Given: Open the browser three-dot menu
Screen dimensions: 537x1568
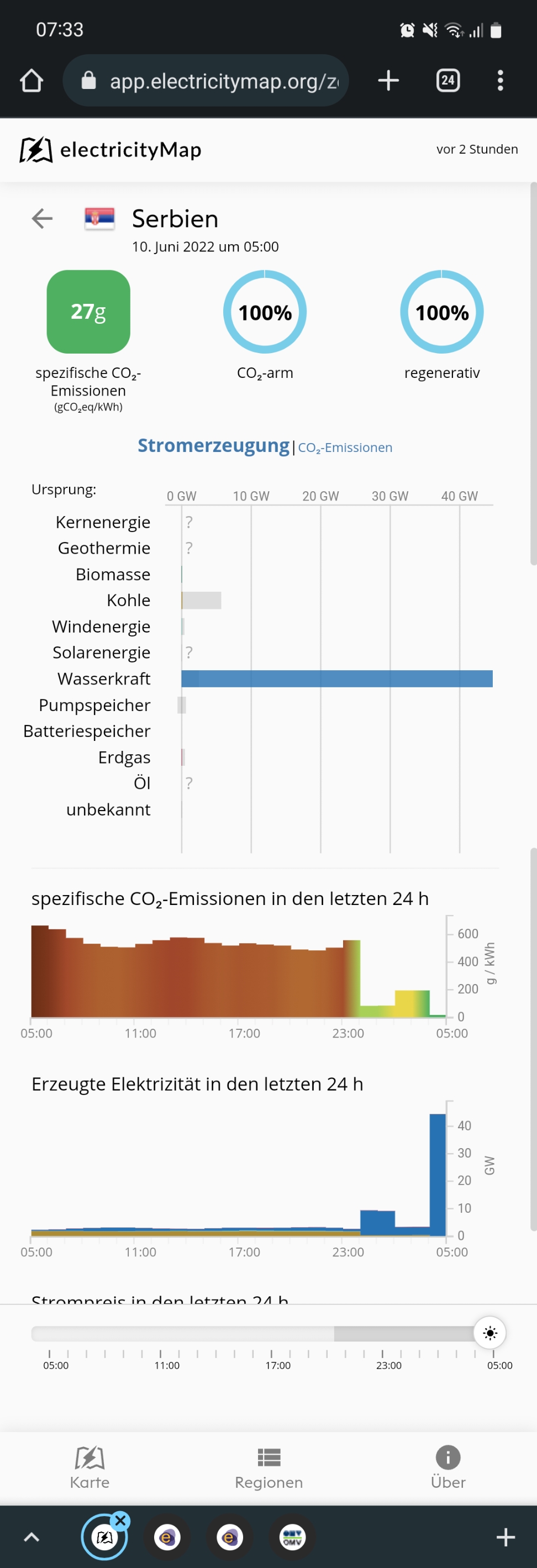Looking at the screenshot, I should (x=500, y=80).
